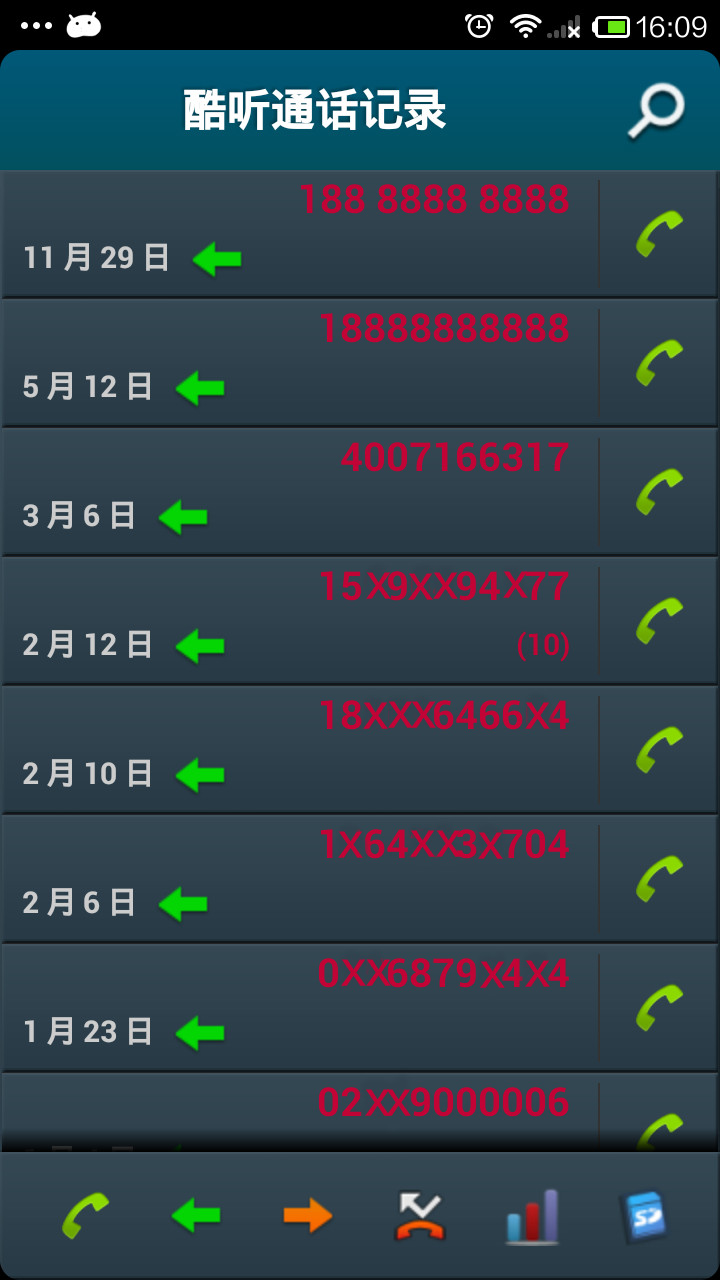Tap the call icon for 15X9XX94X77
720x1280 pixels.
(x=659, y=621)
